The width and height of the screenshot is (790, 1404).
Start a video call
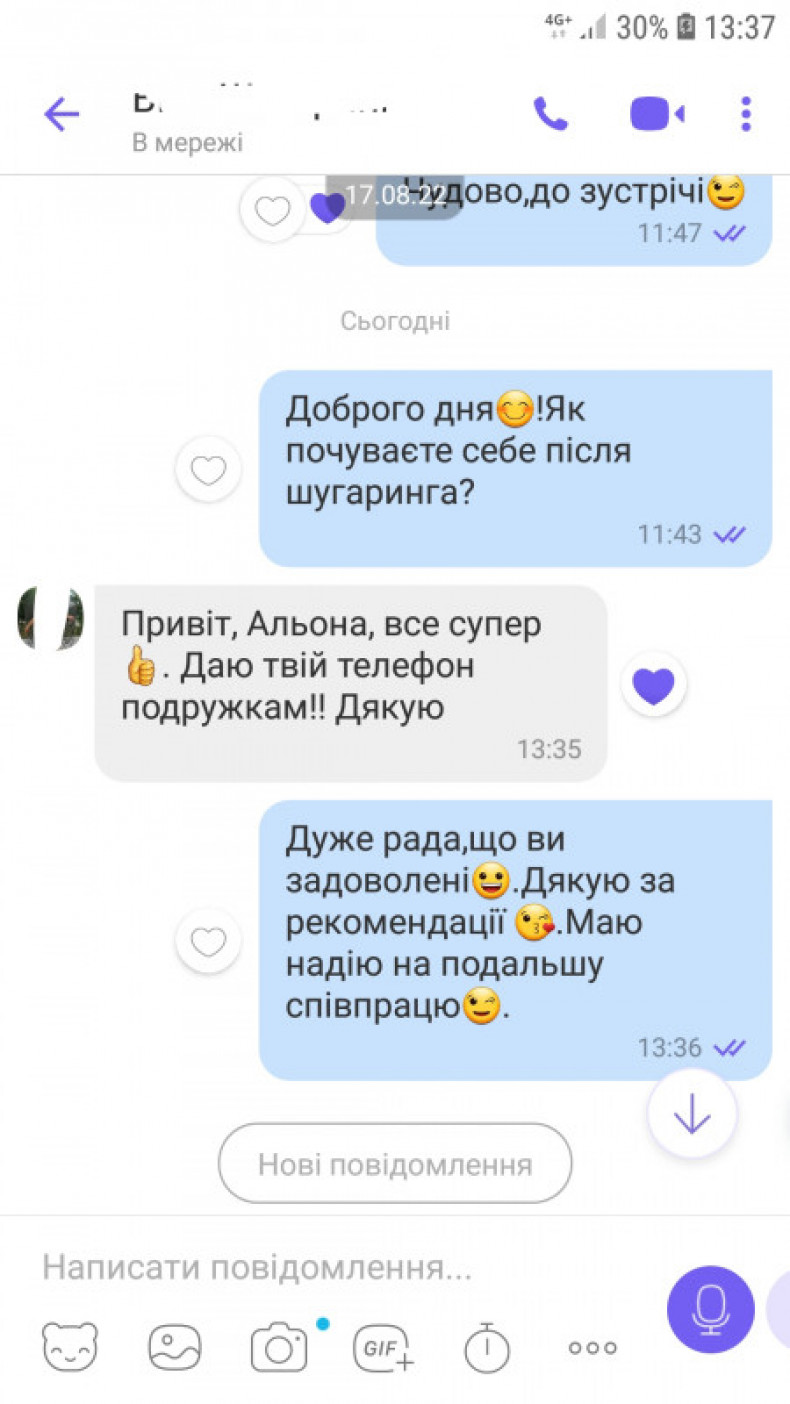[656, 114]
